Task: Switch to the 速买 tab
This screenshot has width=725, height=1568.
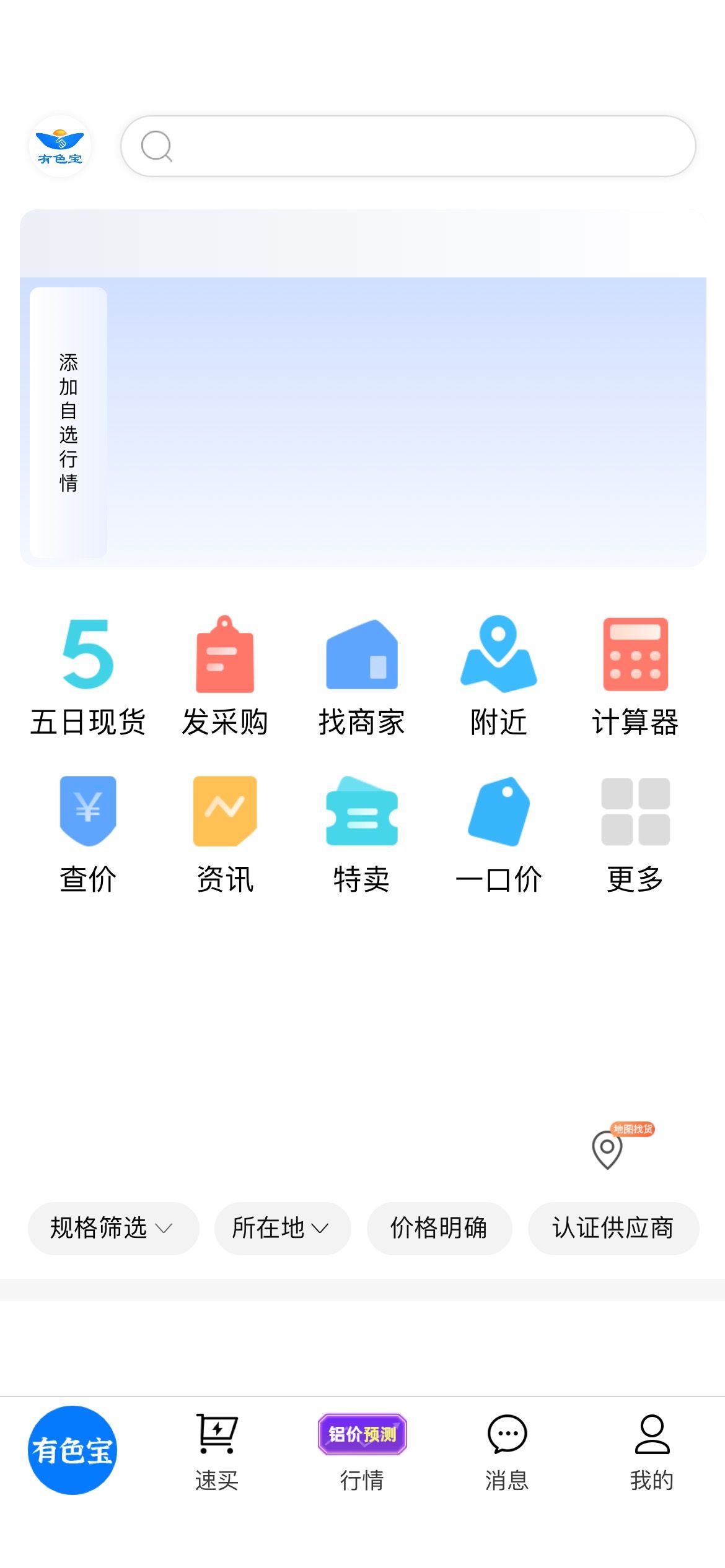Action: [x=217, y=1452]
